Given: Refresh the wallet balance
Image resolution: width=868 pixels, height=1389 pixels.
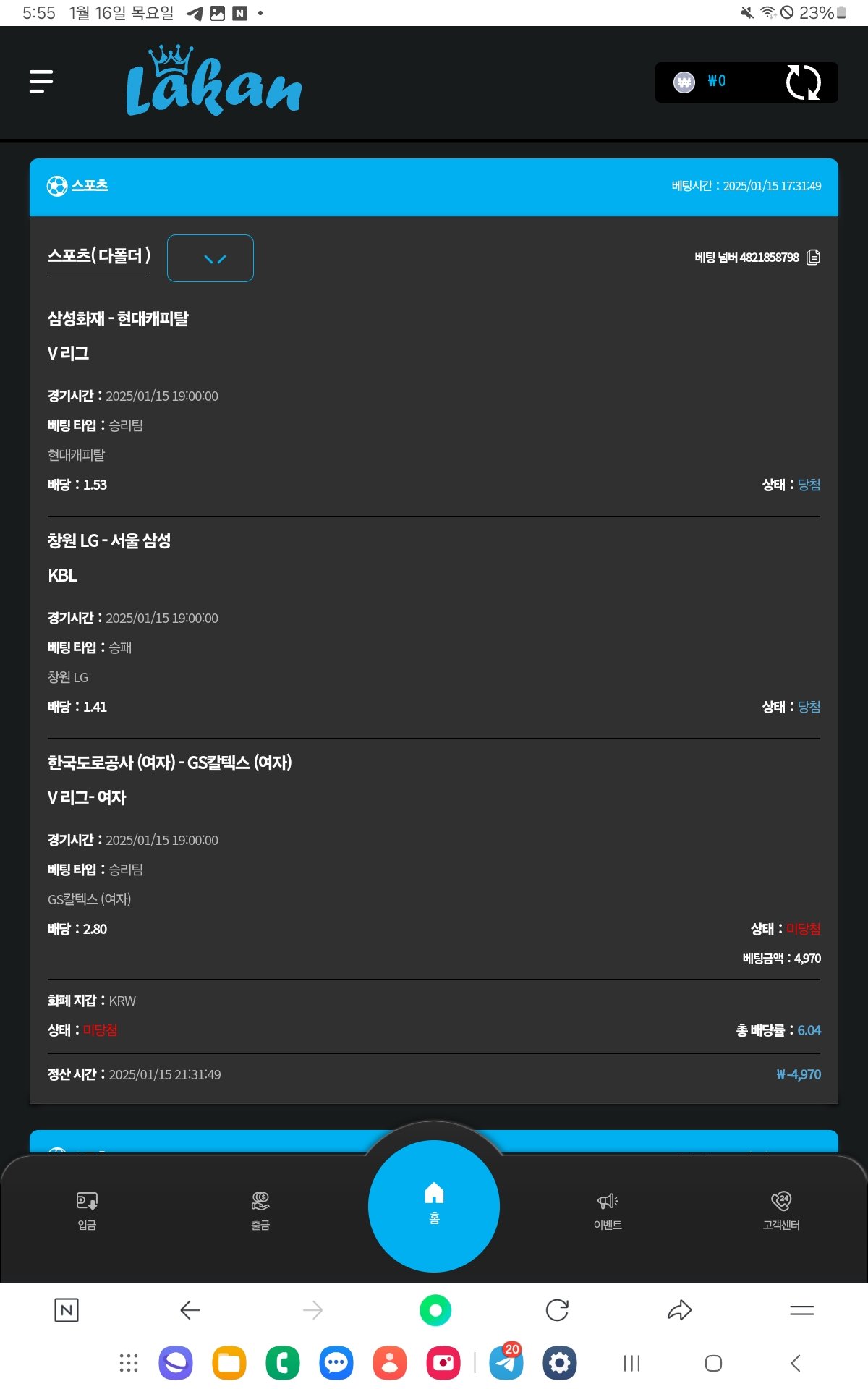Looking at the screenshot, I should point(803,82).
